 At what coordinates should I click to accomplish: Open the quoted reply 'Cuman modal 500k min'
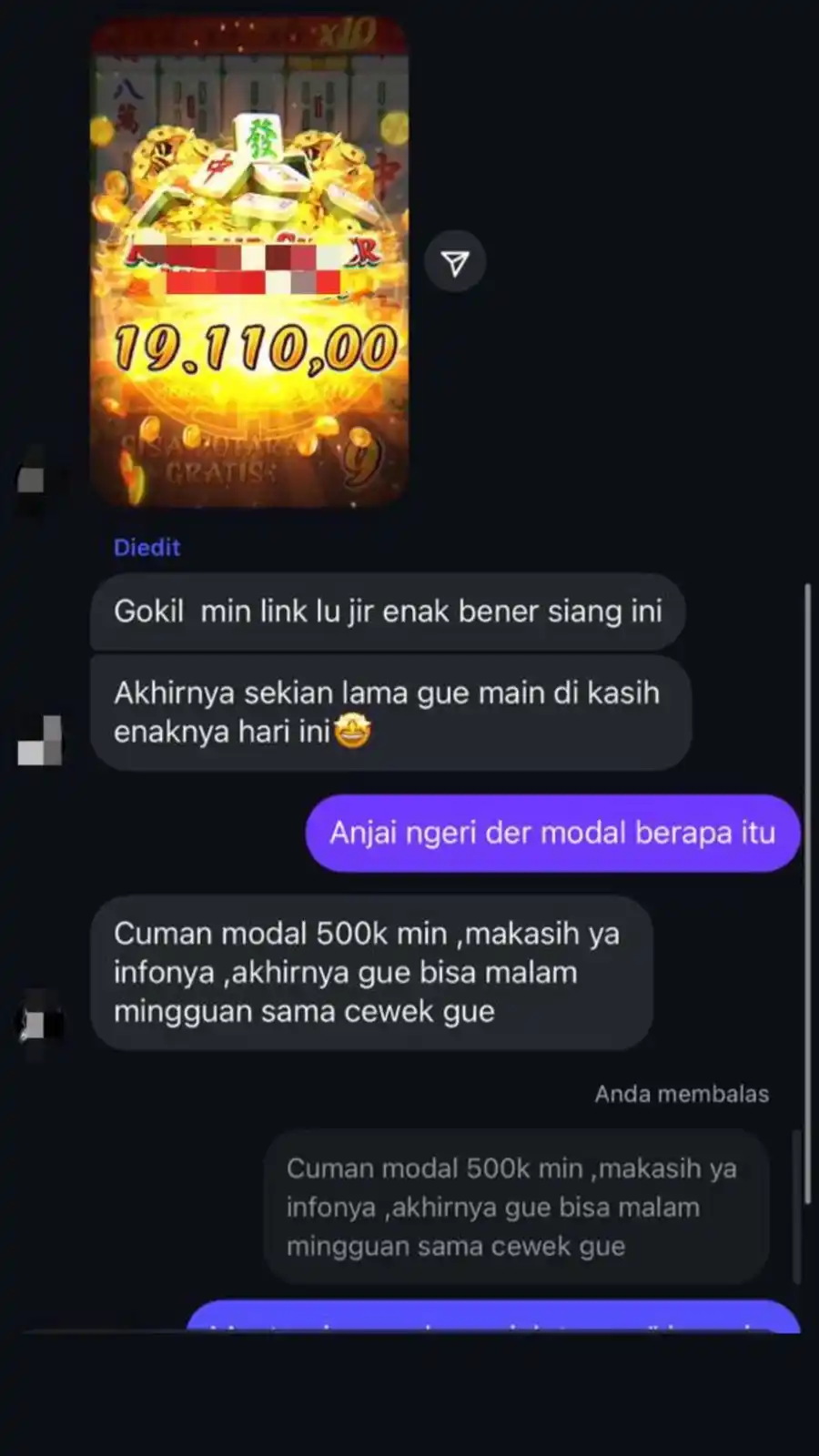516,1207
